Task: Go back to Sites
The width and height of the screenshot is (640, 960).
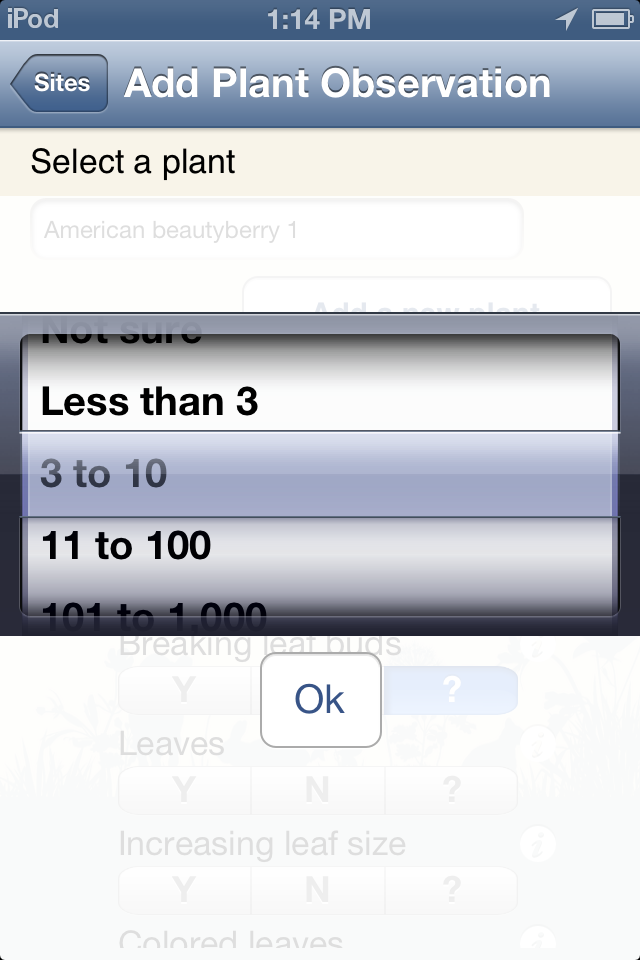Action: click(60, 84)
